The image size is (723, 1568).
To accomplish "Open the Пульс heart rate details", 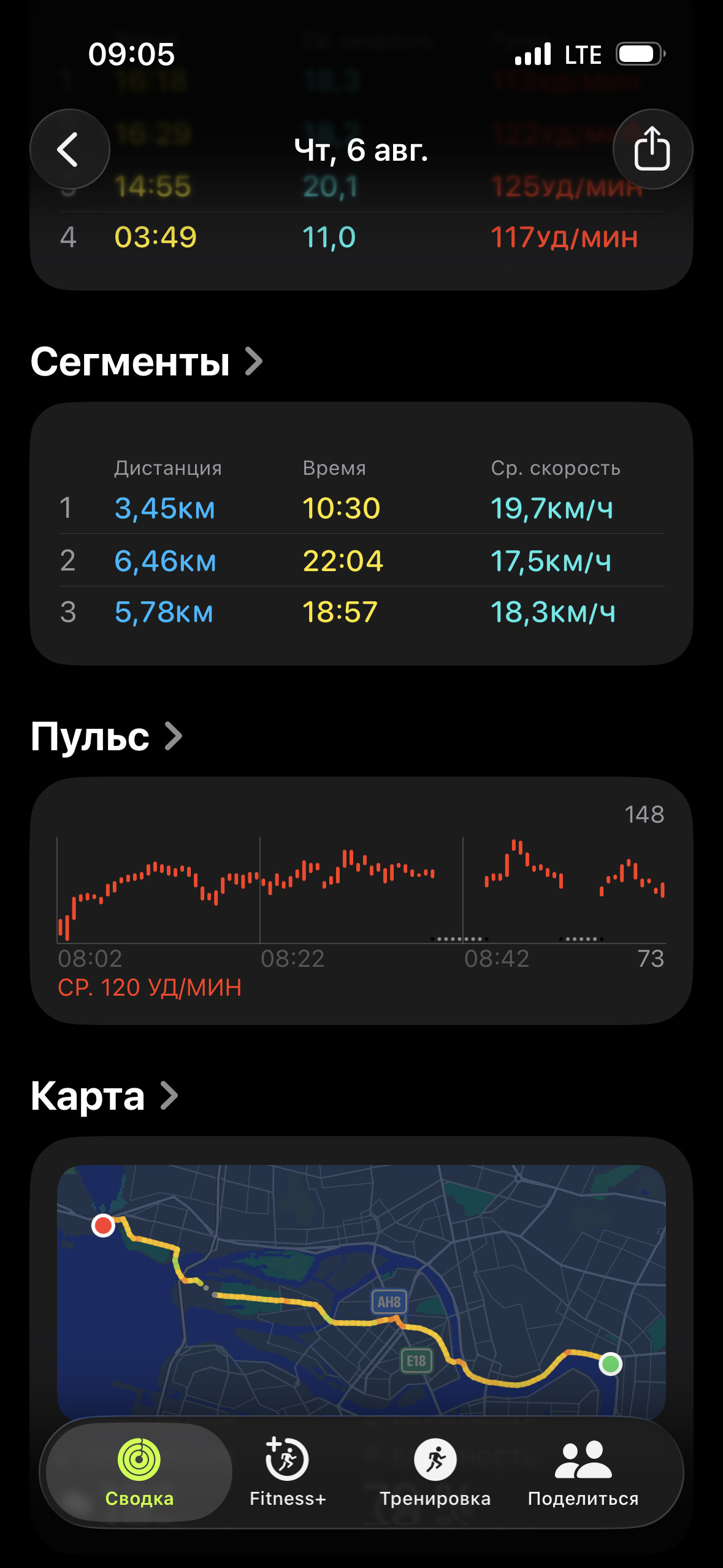I will pos(107,736).
